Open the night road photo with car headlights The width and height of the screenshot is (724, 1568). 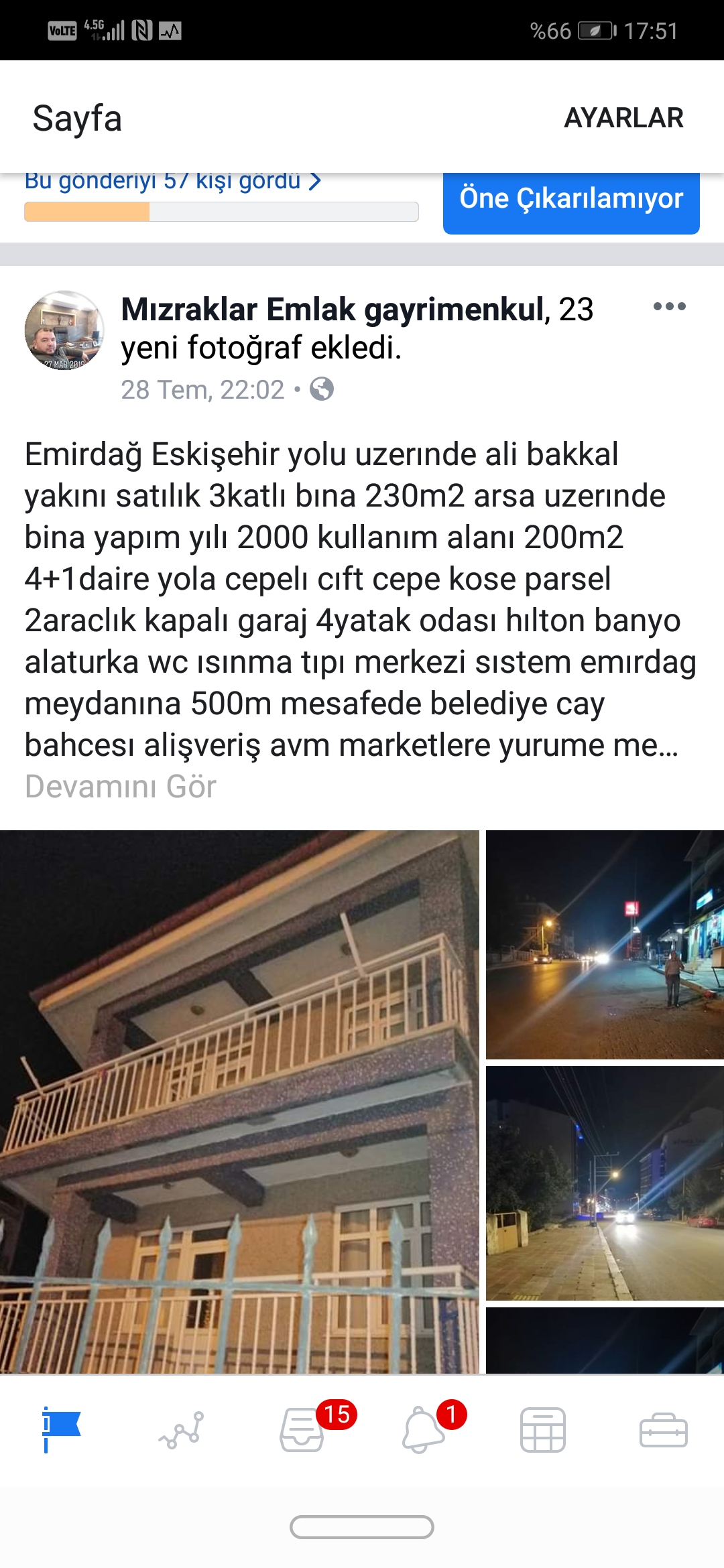point(605,1183)
